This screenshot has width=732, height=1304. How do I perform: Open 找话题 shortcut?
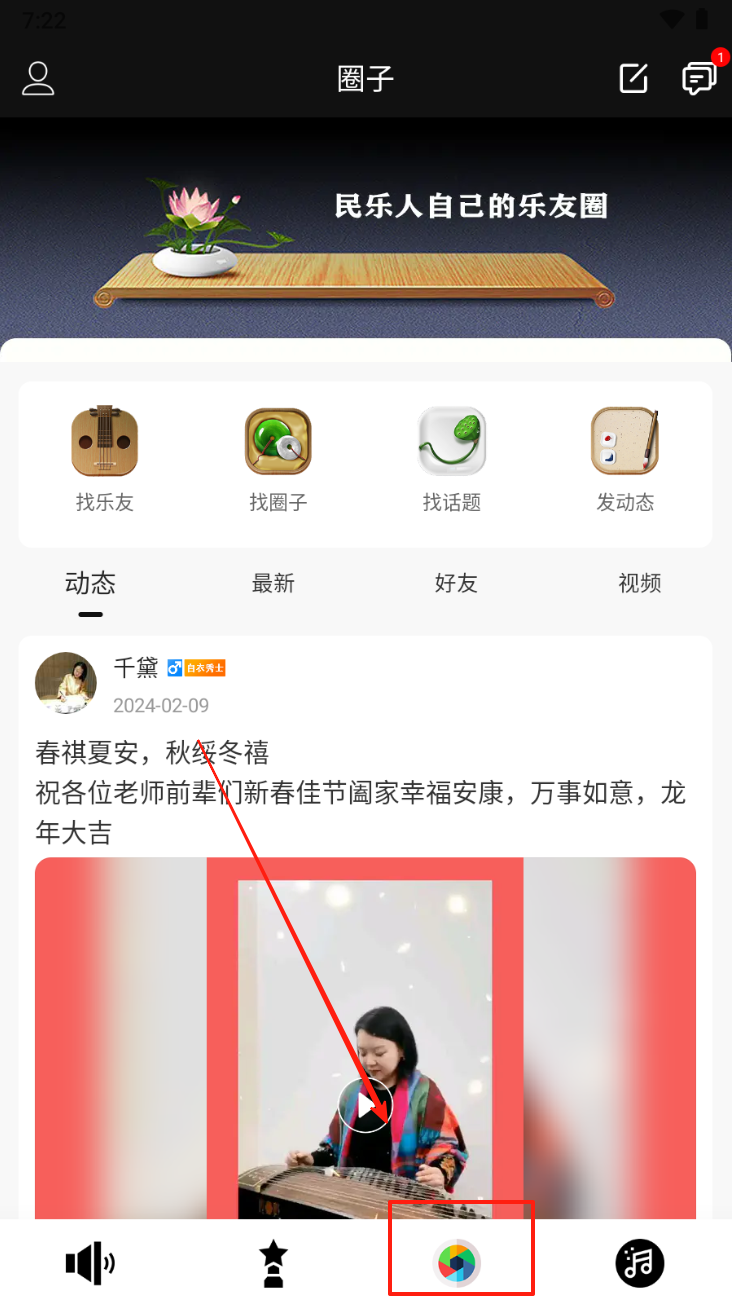coord(452,460)
